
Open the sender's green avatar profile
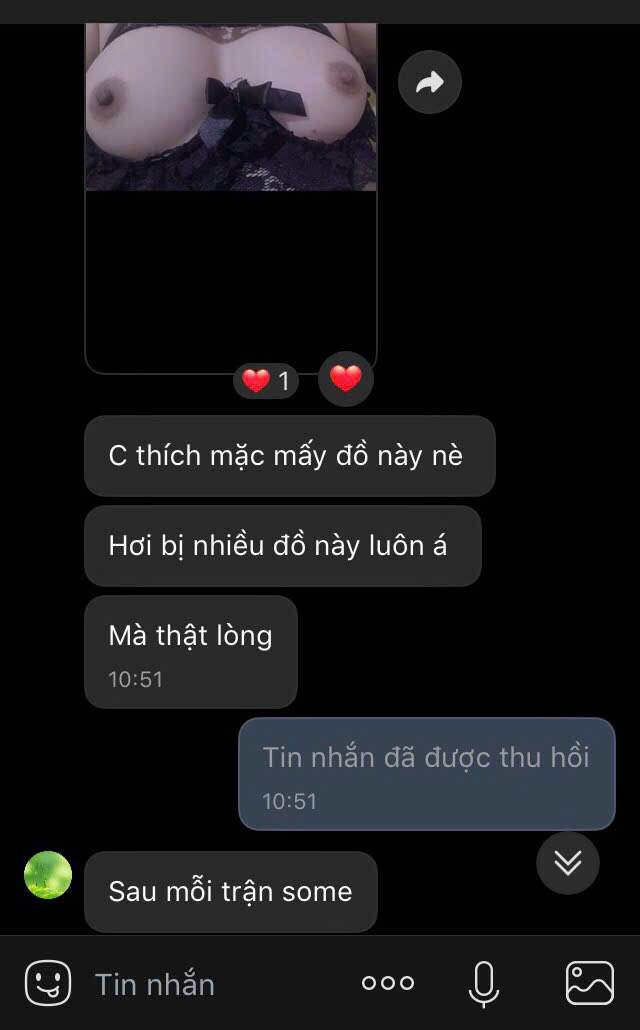[48, 875]
